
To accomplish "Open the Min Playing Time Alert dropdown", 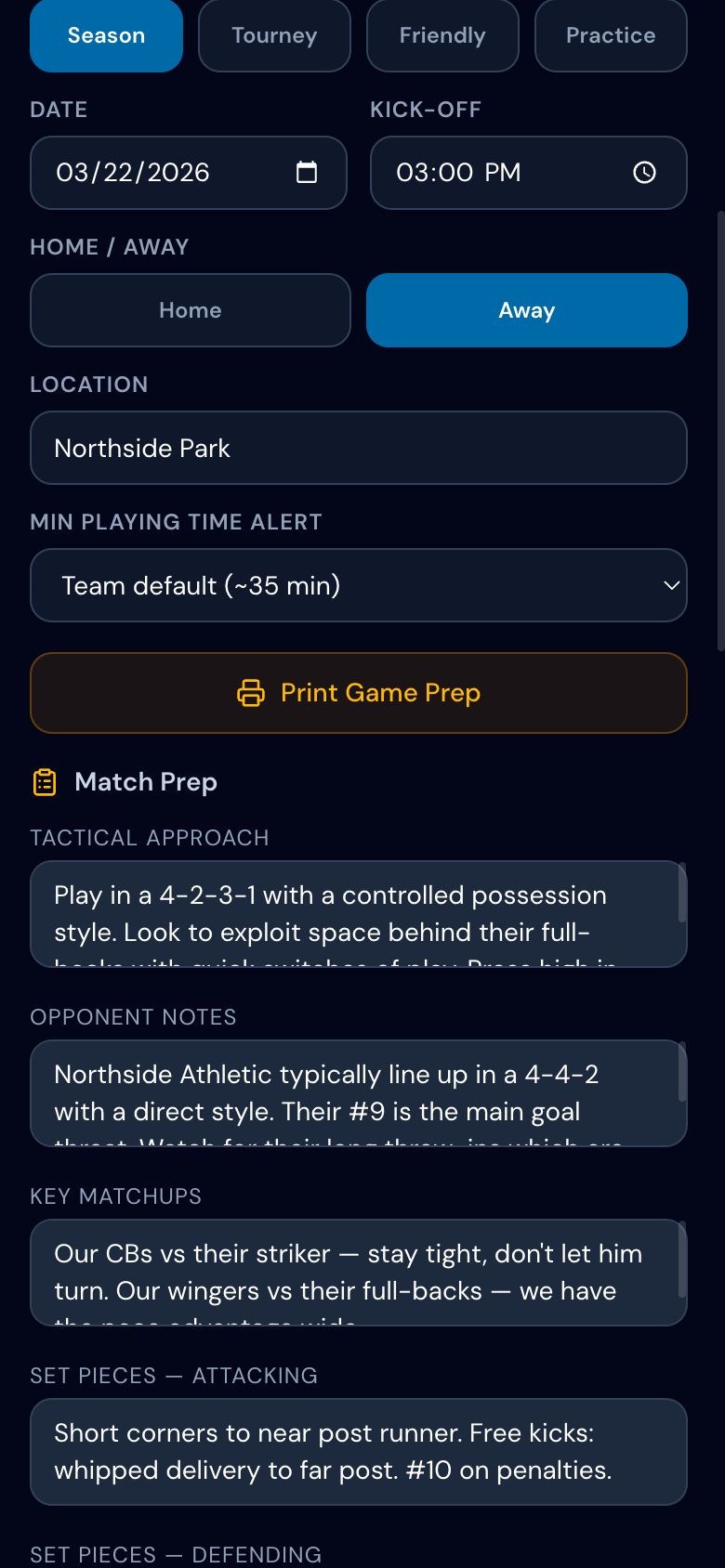I will 359,585.
